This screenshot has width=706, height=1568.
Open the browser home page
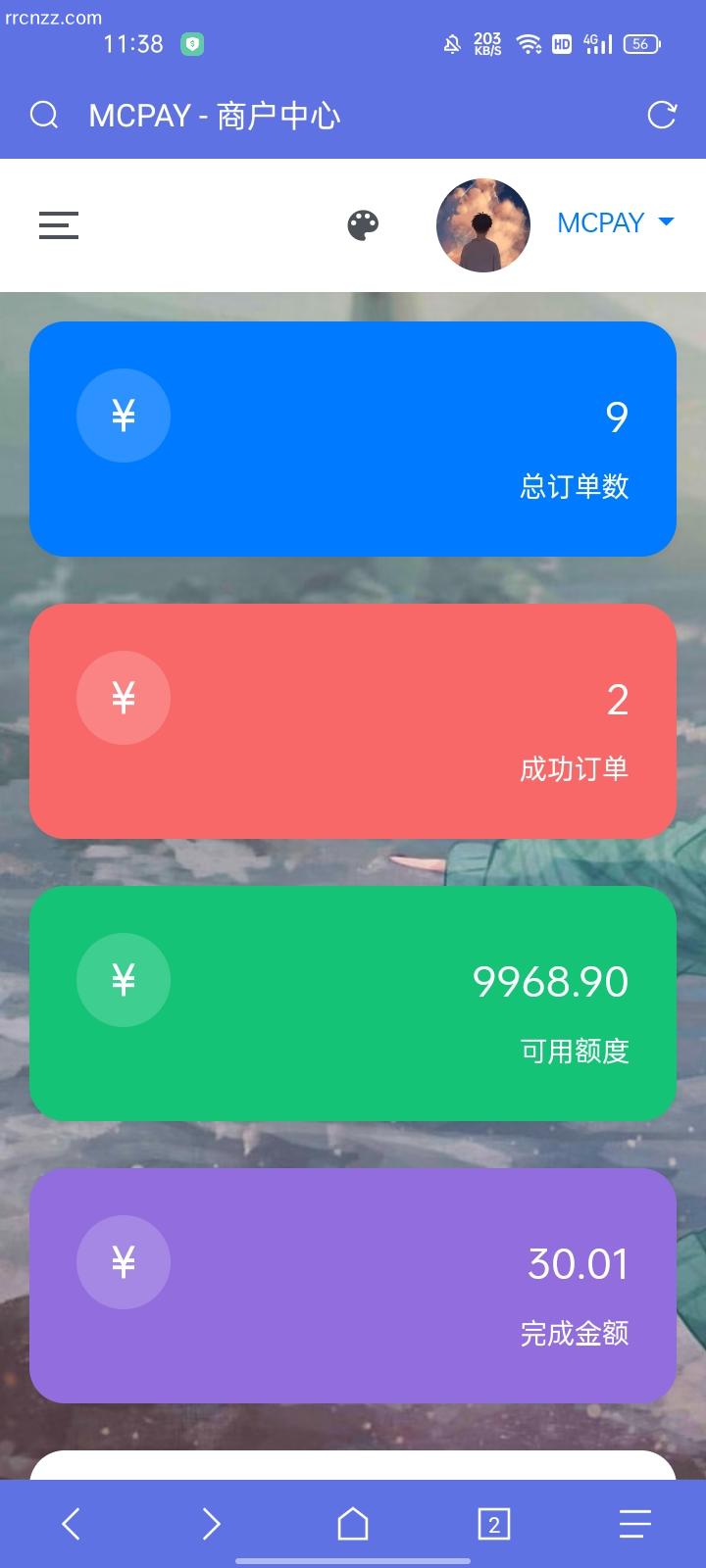point(353,1524)
